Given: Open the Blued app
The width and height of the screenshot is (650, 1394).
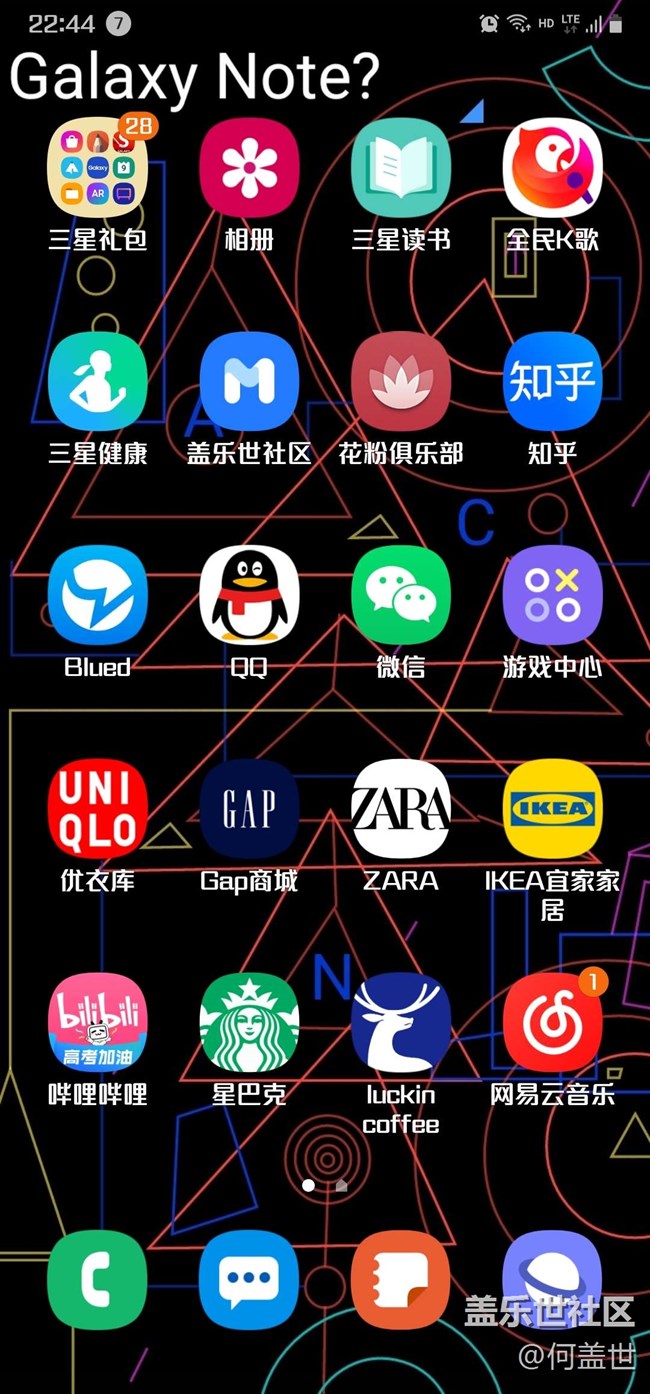Looking at the screenshot, I should pos(98,596).
